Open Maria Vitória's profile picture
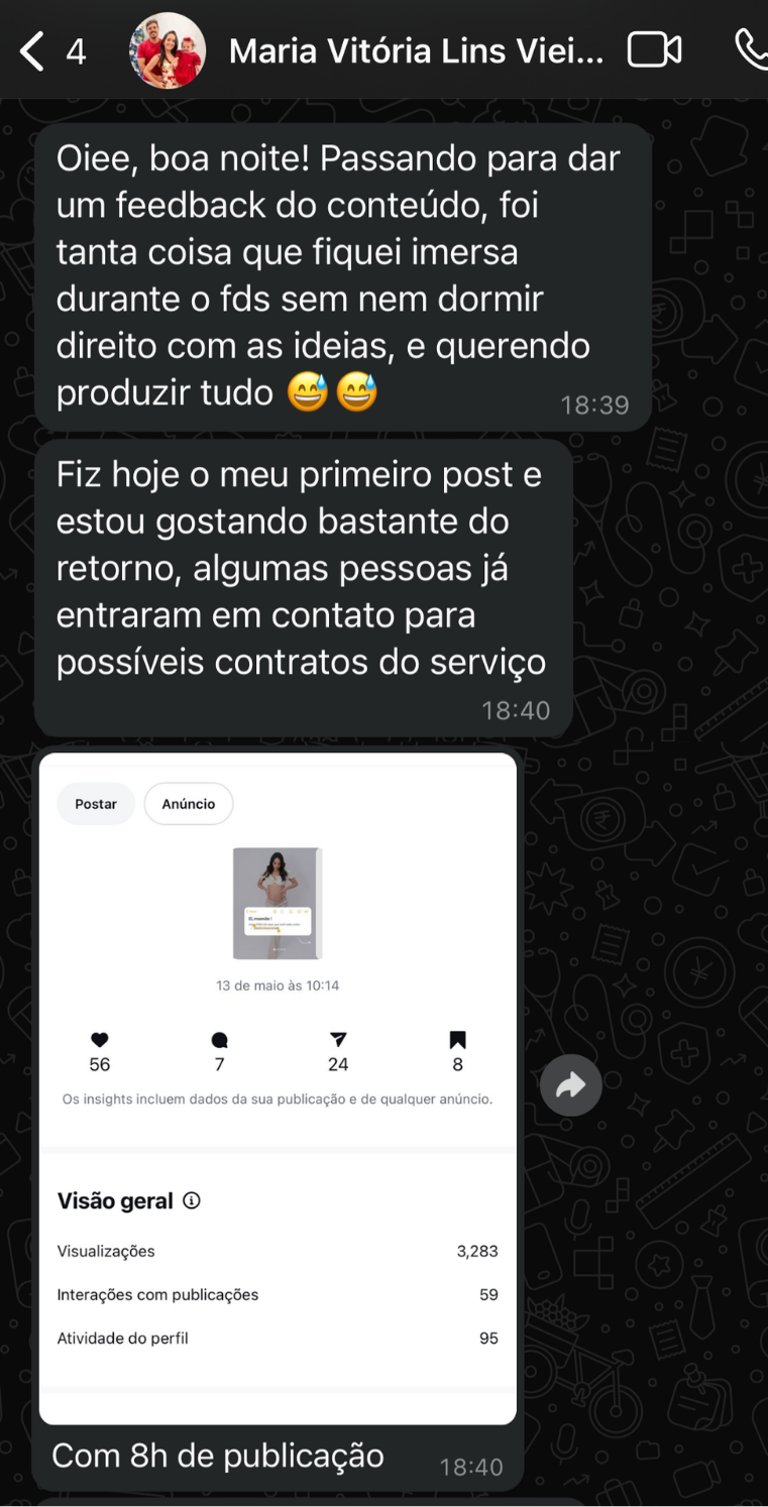768x1507 pixels. click(167, 51)
